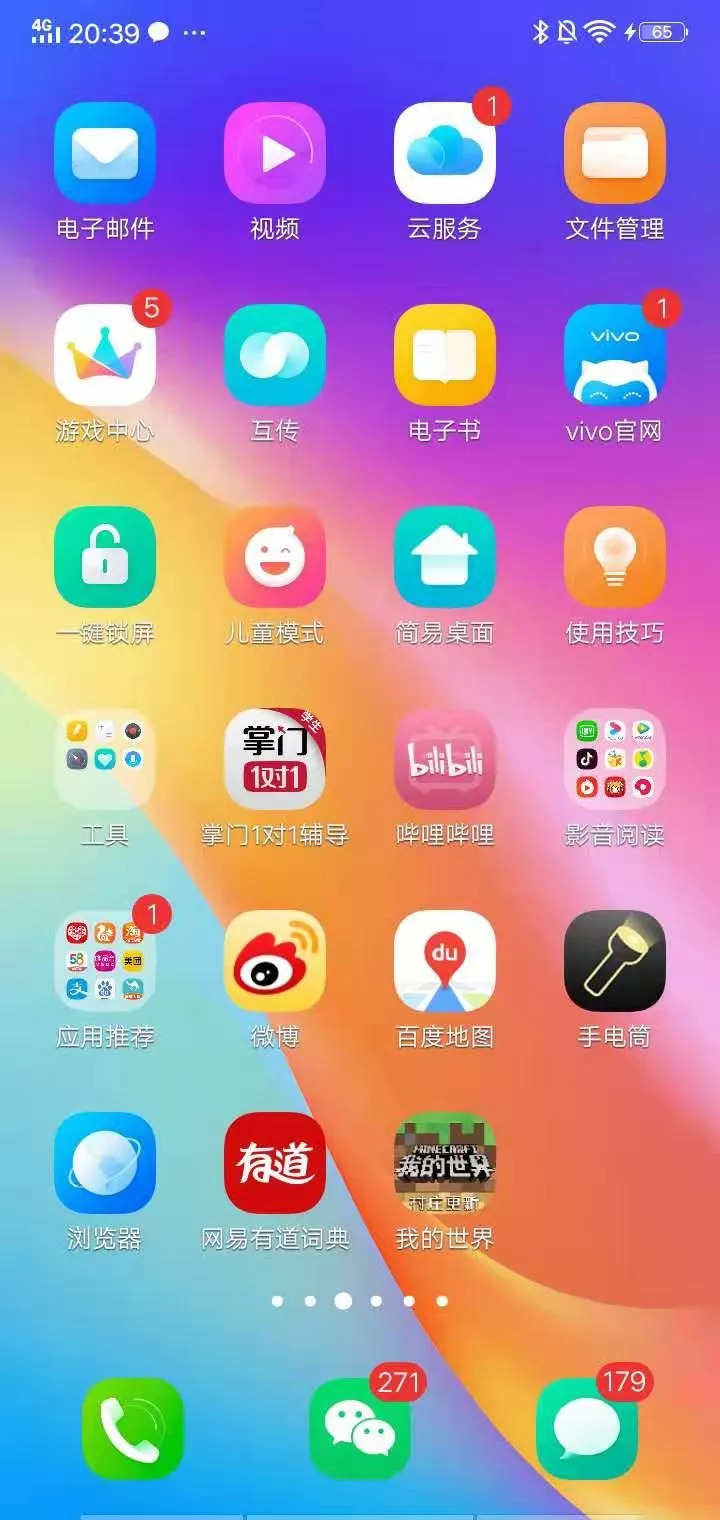The height and width of the screenshot is (1520, 720).
Task: Tap 一键锁屏 to lock screen
Action: [x=105, y=557]
